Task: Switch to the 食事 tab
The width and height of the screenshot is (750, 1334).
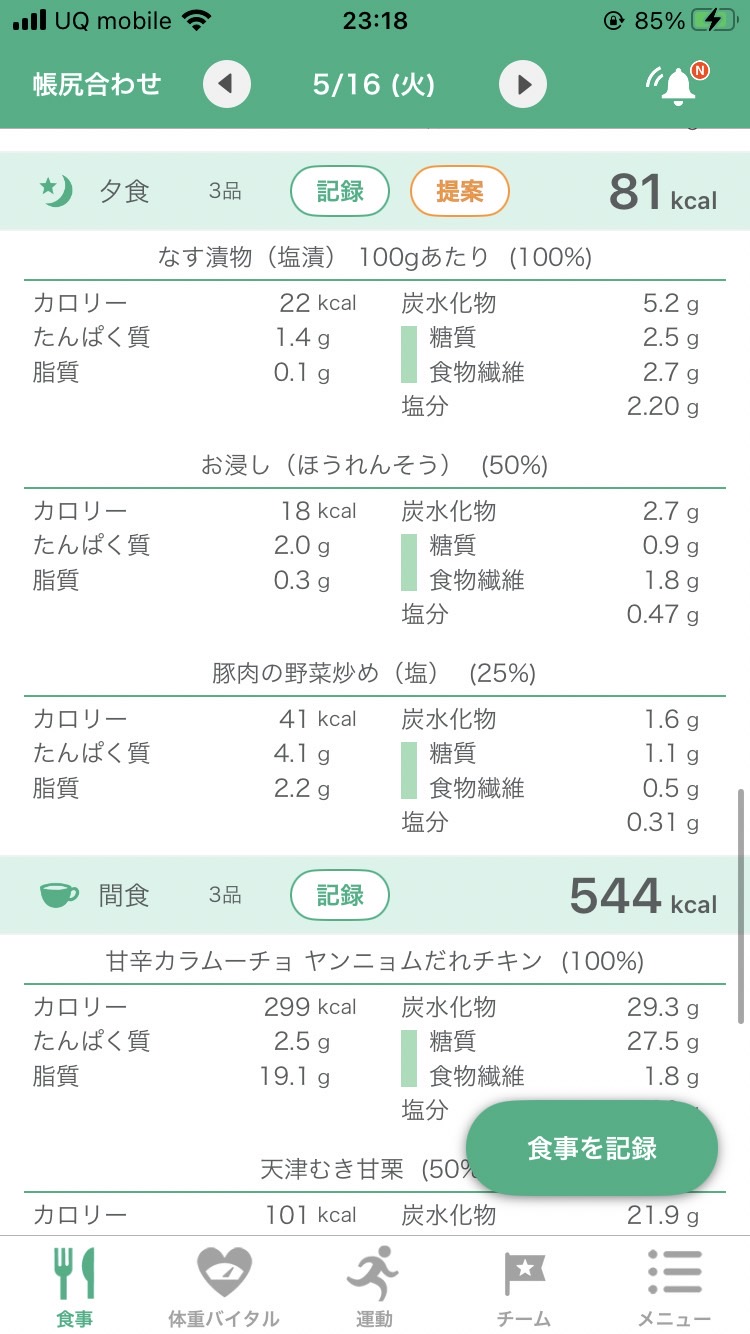Action: [75, 1285]
